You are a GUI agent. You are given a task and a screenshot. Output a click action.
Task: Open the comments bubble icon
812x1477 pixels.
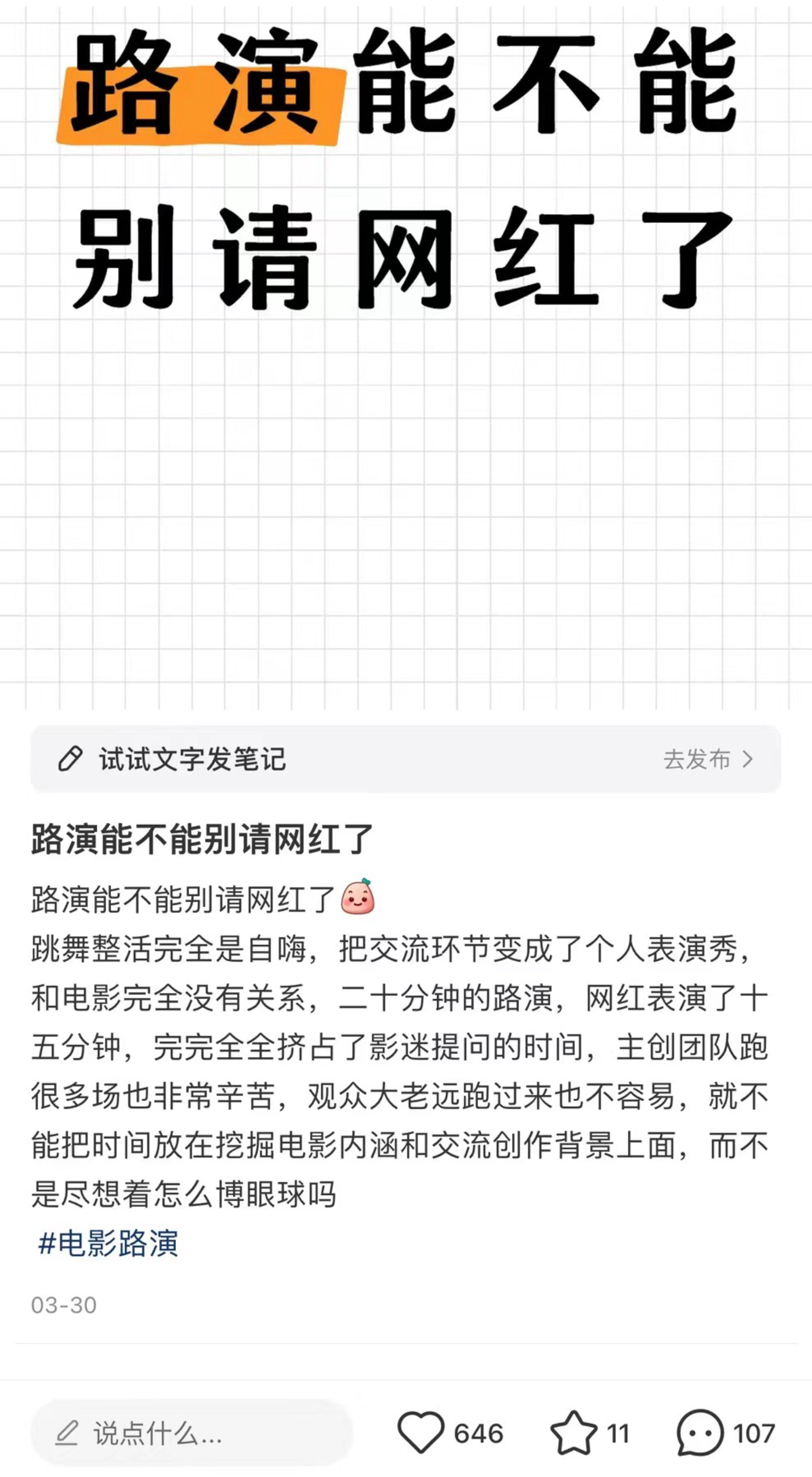pos(700,1432)
